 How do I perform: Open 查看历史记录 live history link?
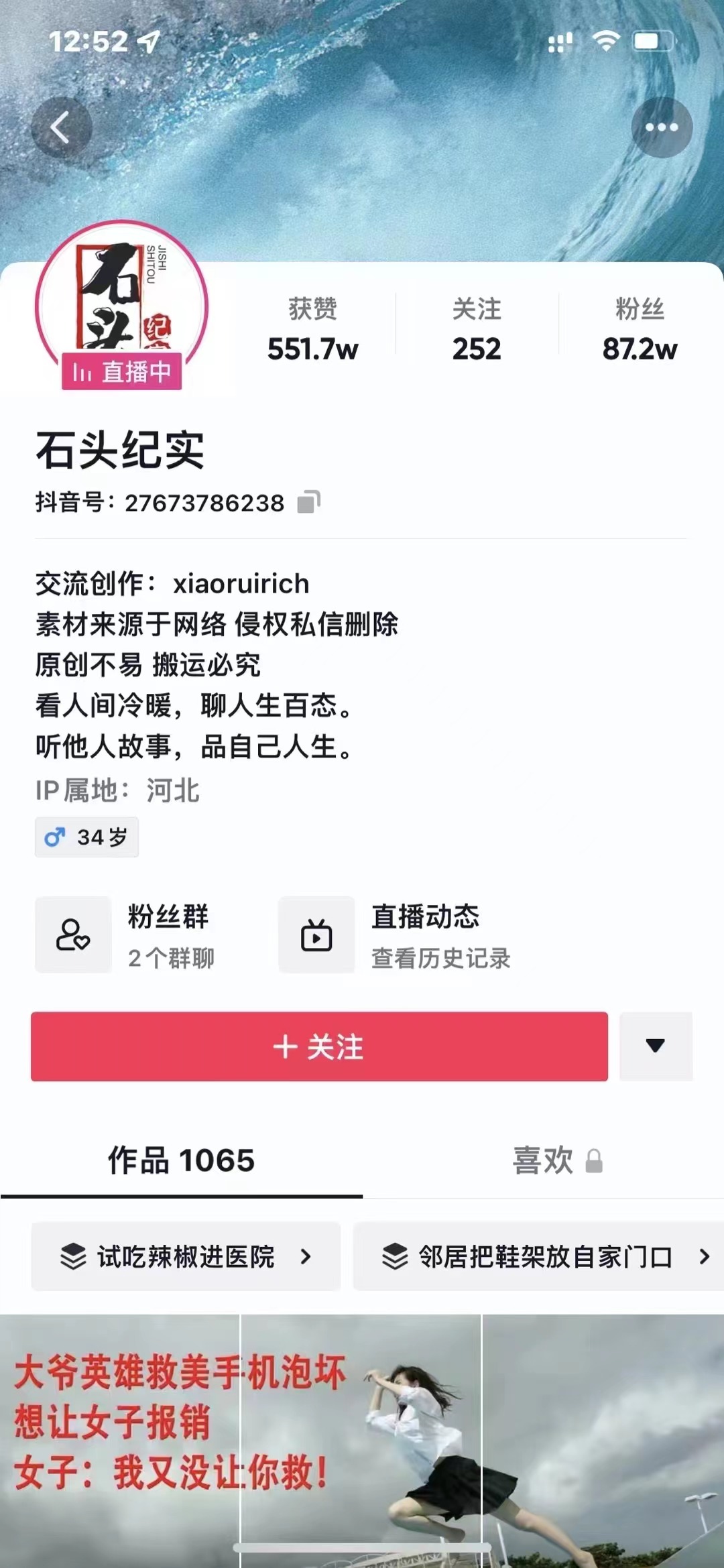tap(440, 959)
